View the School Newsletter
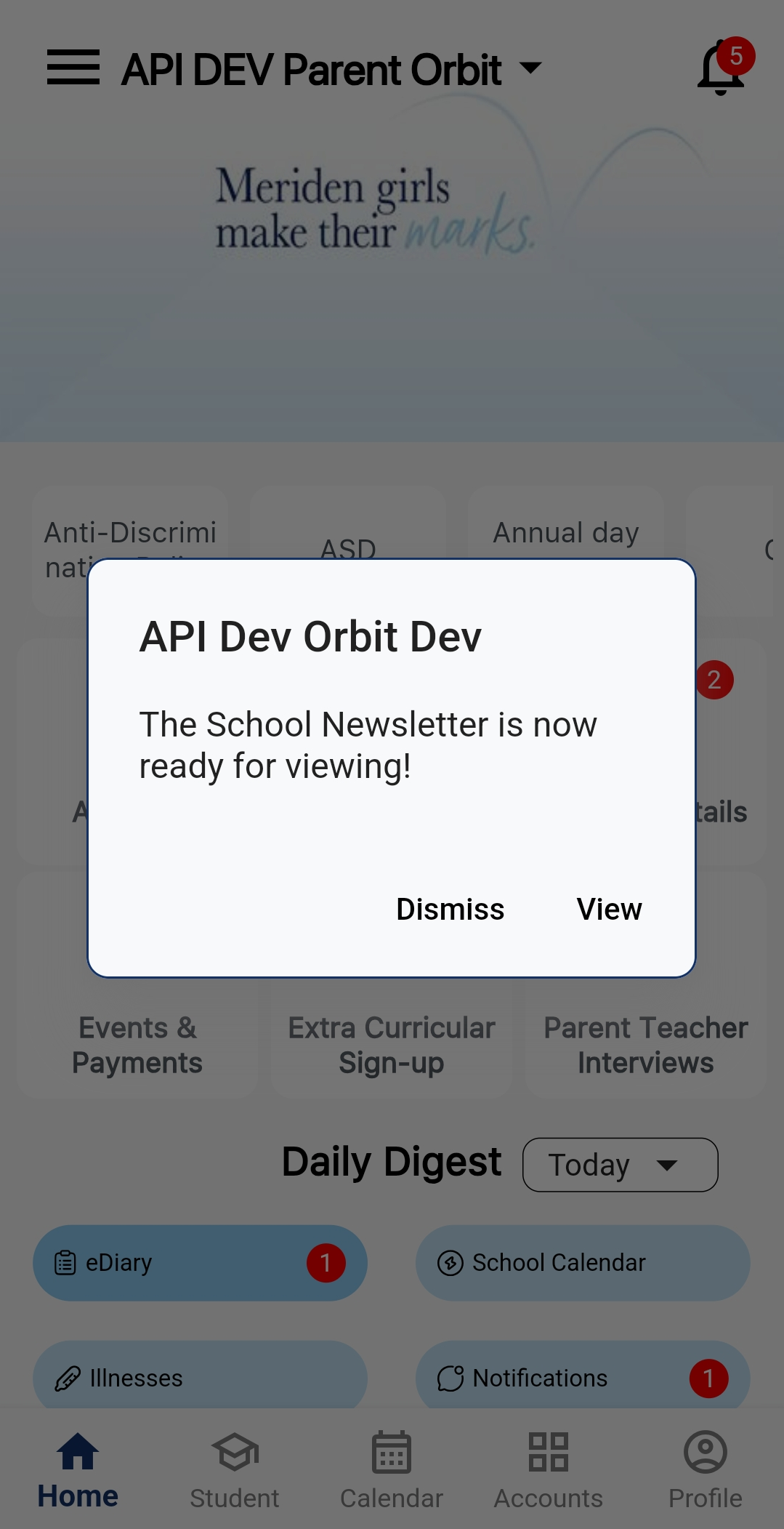 point(609,909)
